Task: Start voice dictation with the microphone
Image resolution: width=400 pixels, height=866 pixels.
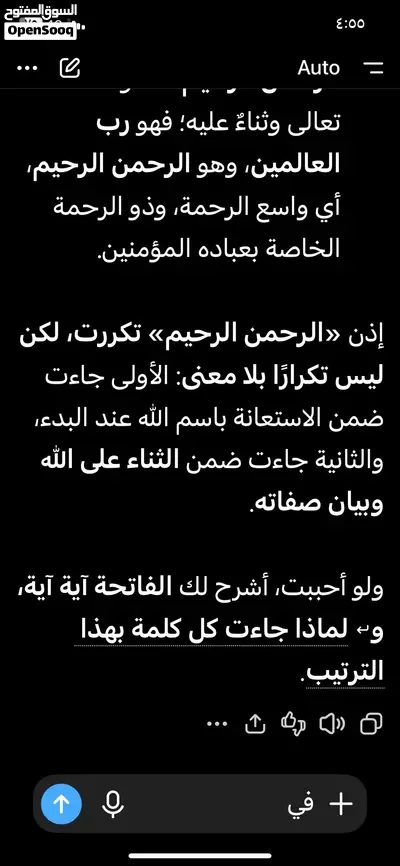Action: [113, 804]
